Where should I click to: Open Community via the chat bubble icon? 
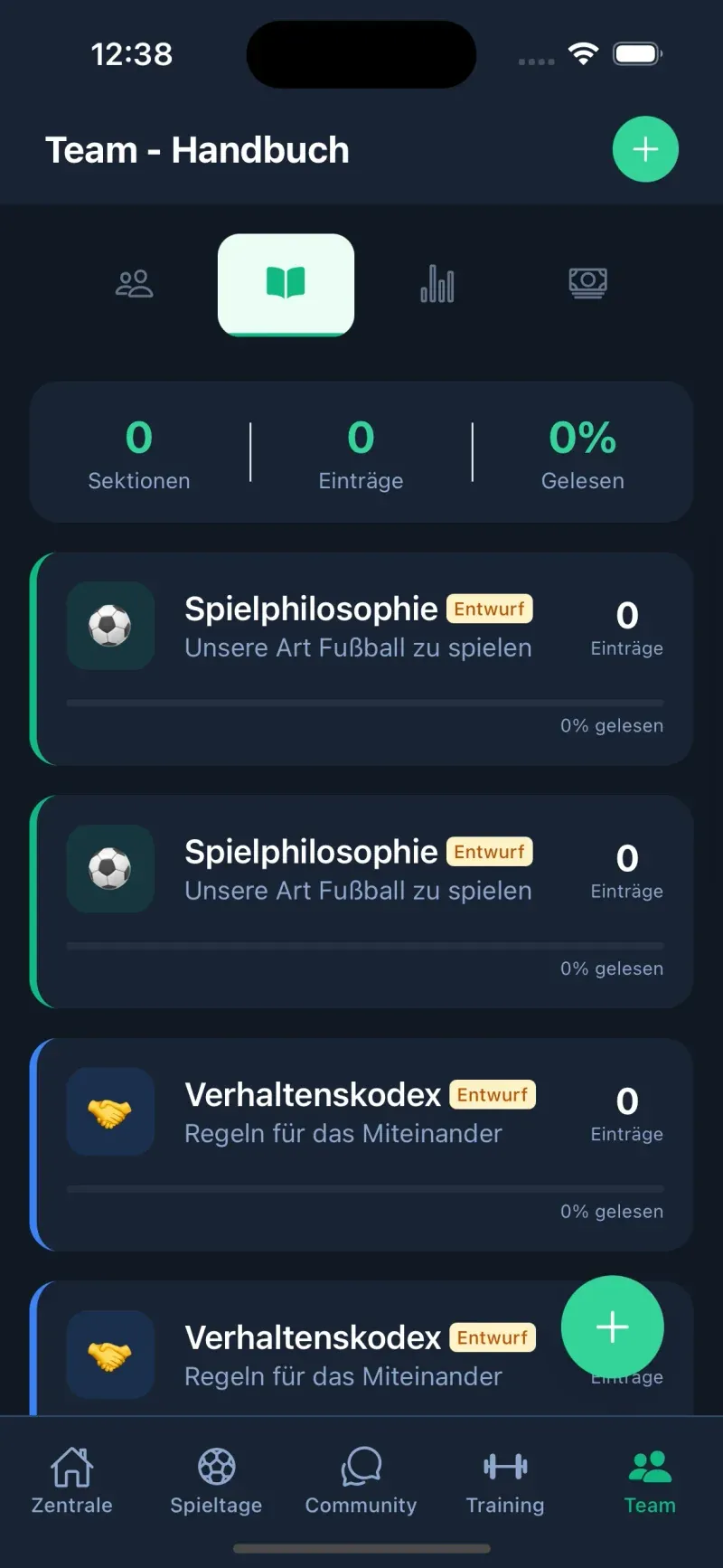pos(361,1466)
